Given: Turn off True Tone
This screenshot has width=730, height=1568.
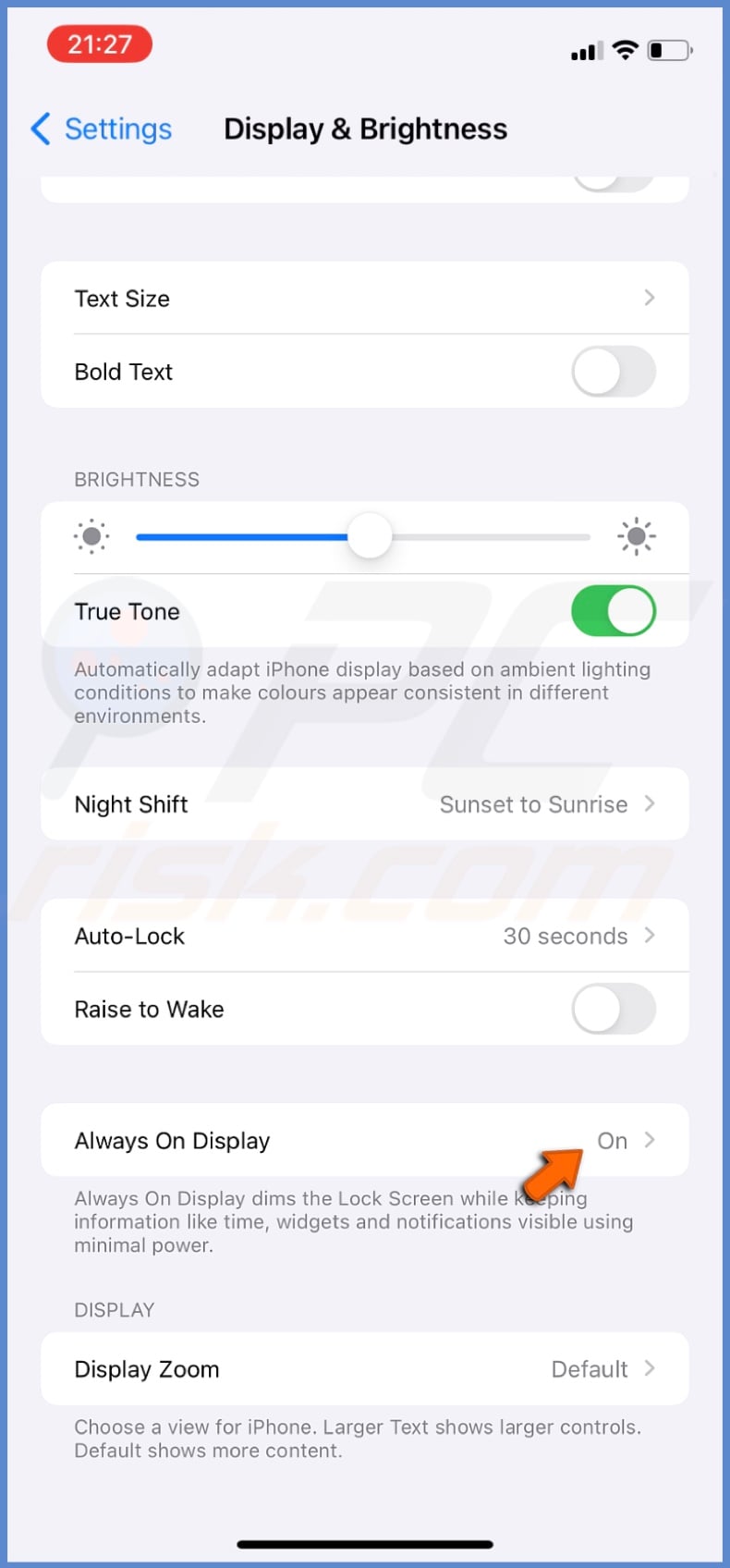Looking at the screenshot, I should coord(613,611).
